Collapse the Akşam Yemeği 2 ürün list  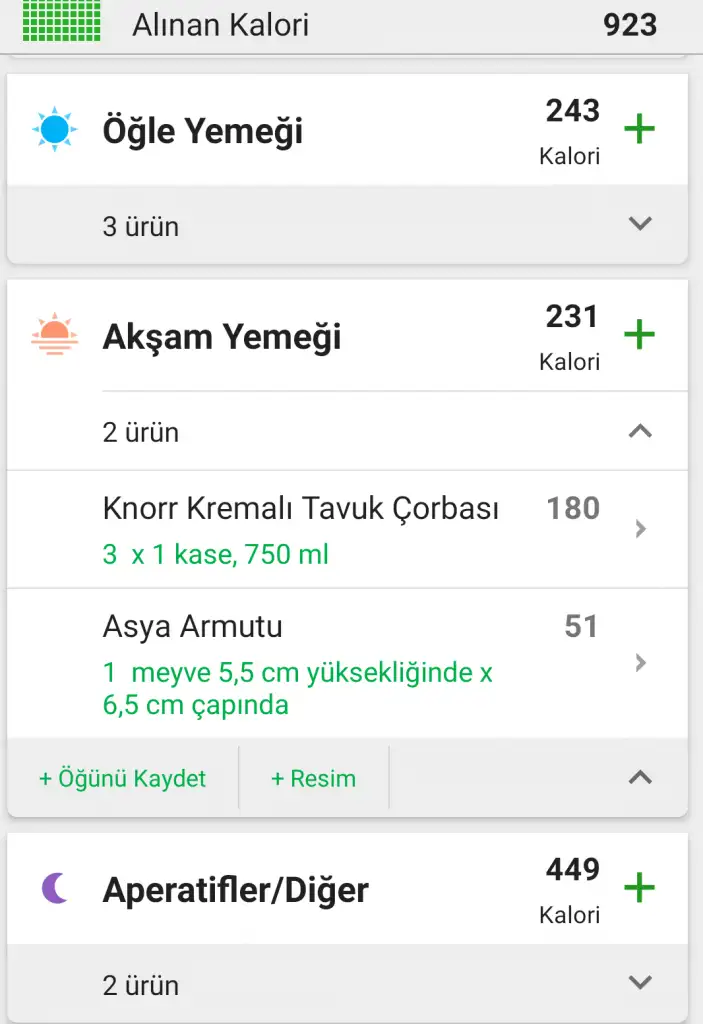640,431
